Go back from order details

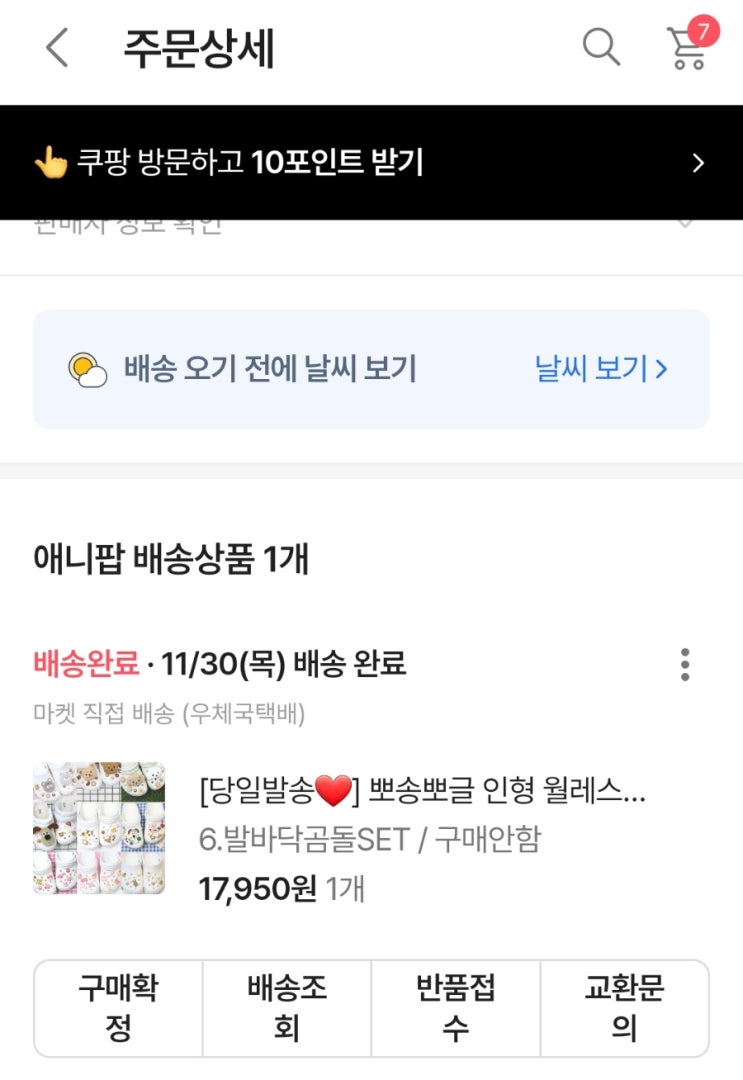point(57,48)
